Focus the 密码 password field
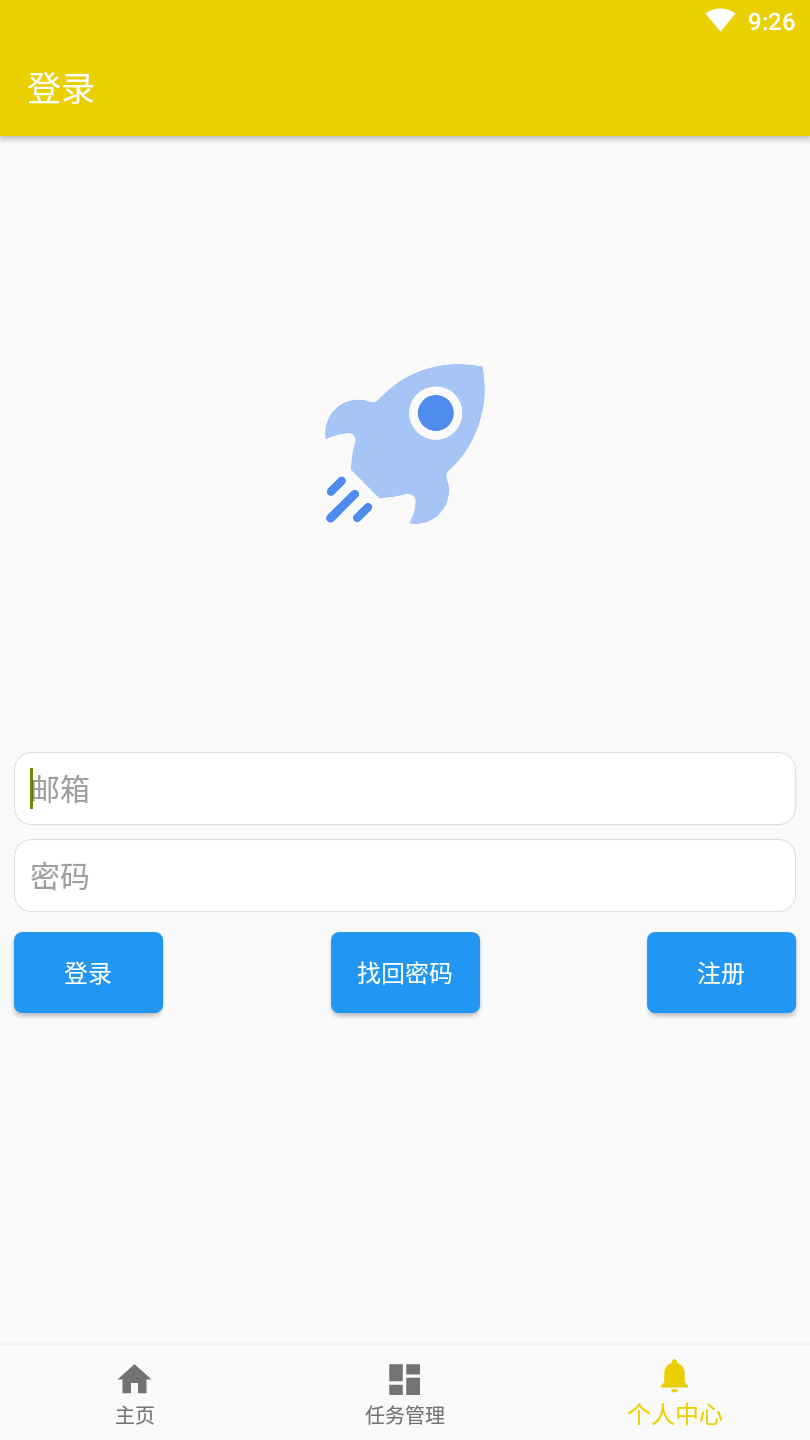 pos(405,876)
